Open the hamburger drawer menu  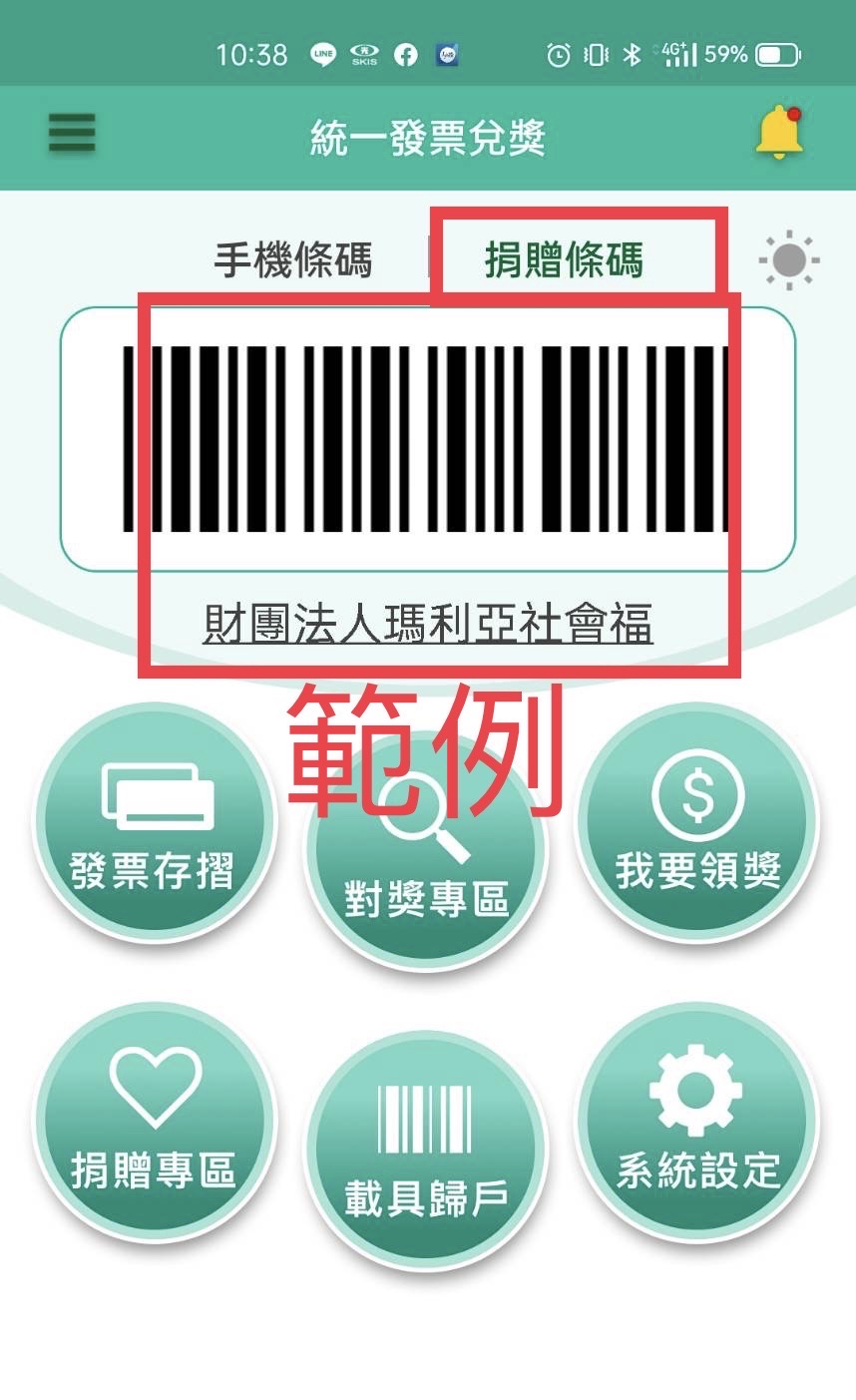[72, 134]
